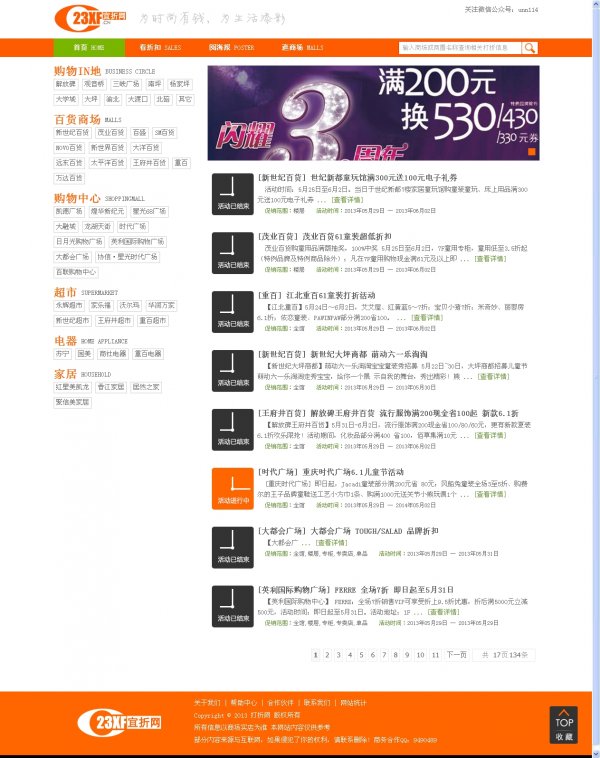
Task: Switch to the 阅海报 POSTER tab
Action: pos(229,47)
